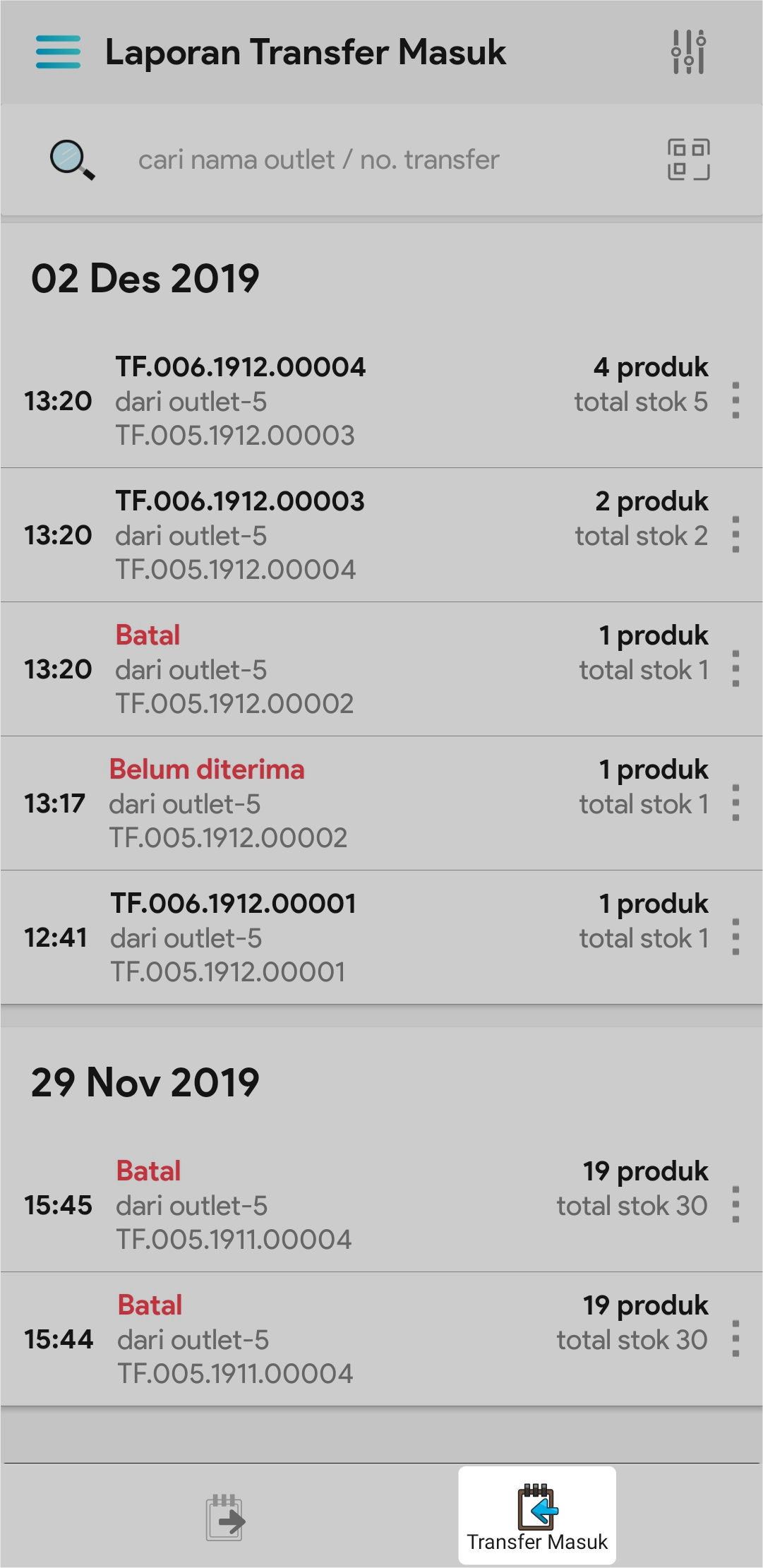Open the filter settings icon

tap(688, 52)
